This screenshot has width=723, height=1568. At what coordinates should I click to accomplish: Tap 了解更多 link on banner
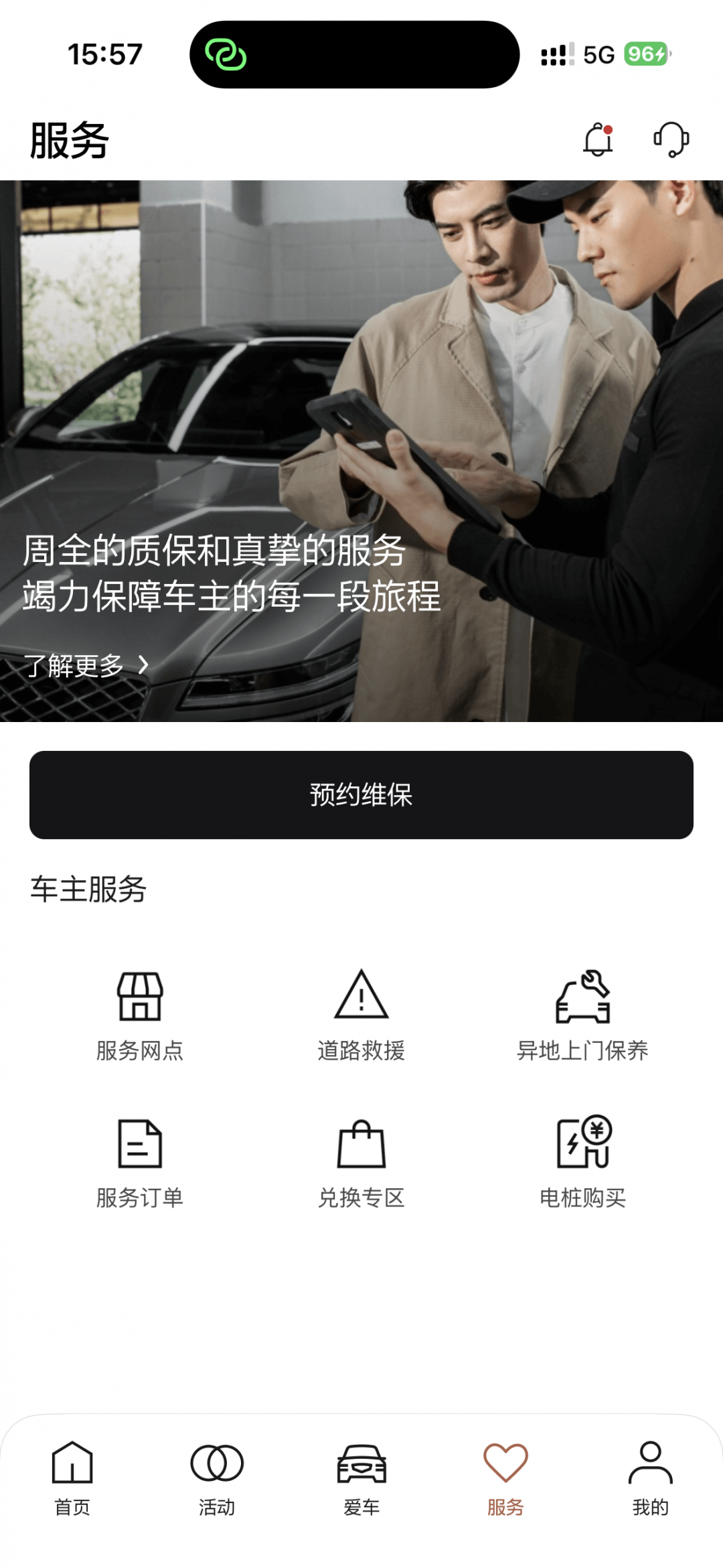pyautogui.click(x=86, y=665)
